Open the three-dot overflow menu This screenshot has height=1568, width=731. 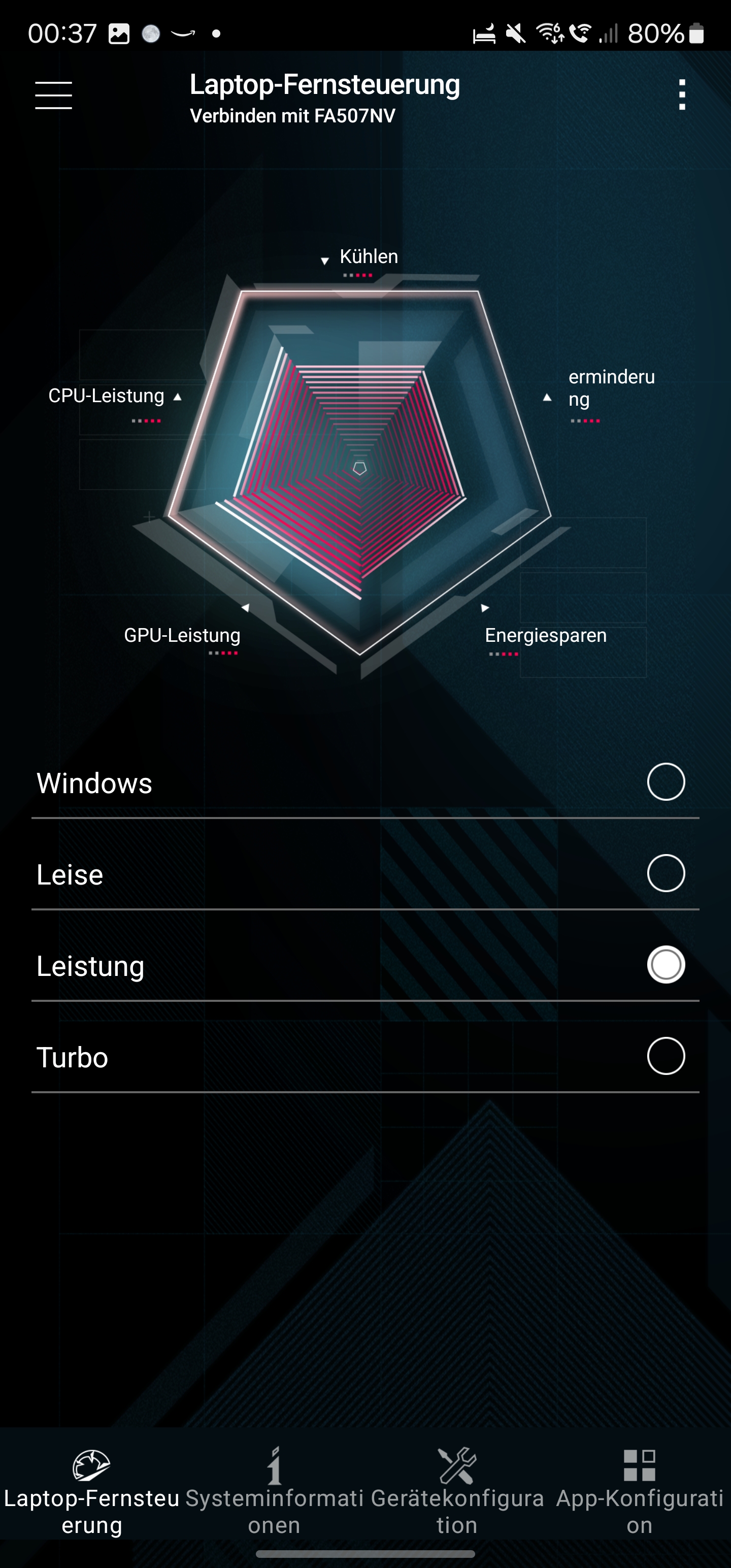[682, 95]
